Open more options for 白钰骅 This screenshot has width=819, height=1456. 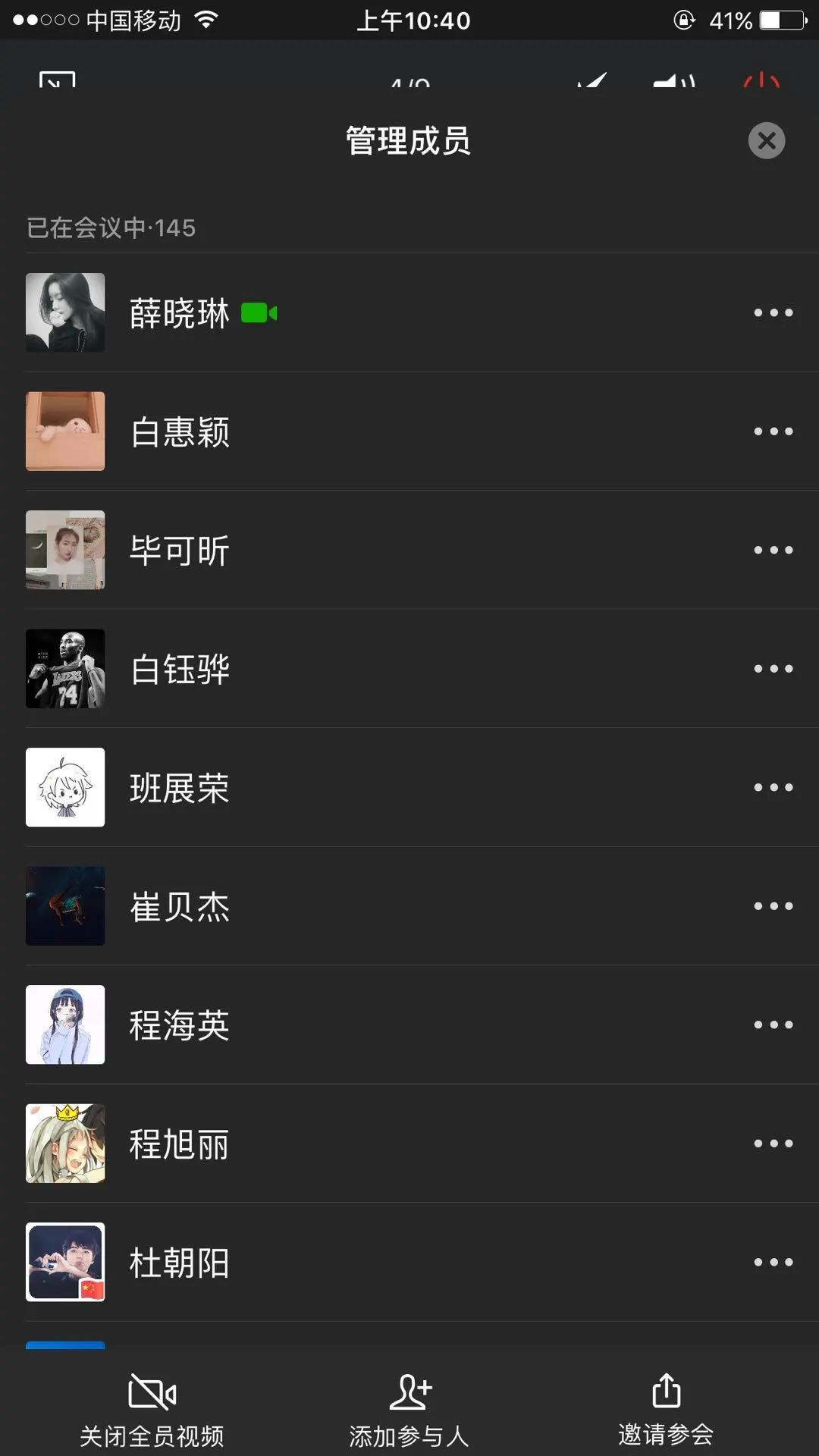click(x=773, y=669)
